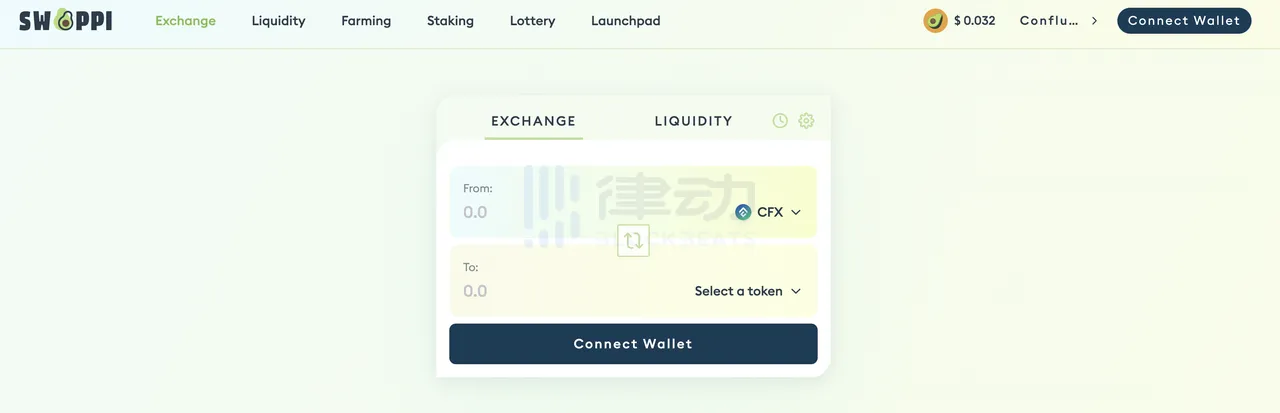This screenshot has height=413, width=1280.
Task: Swap the From and To tokens
Action: 633,241
